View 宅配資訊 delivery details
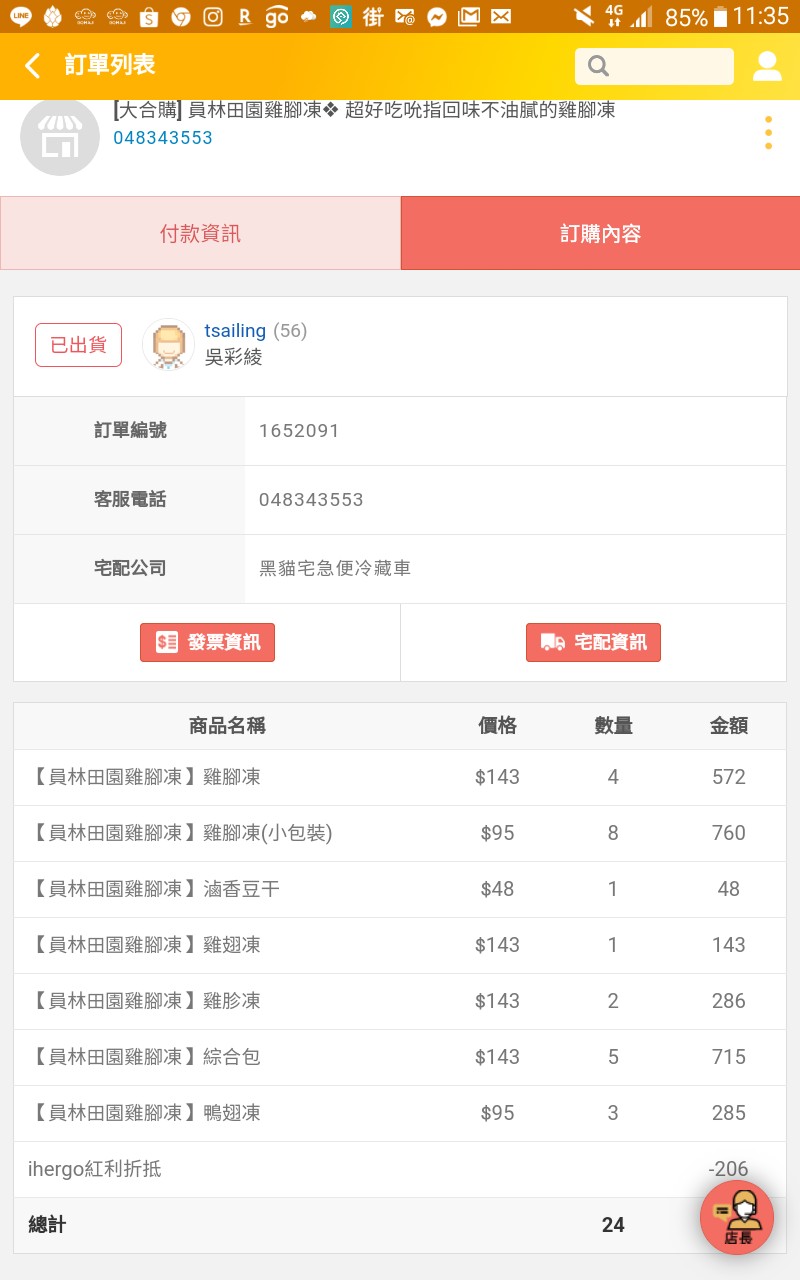 (x=593, y=642)
